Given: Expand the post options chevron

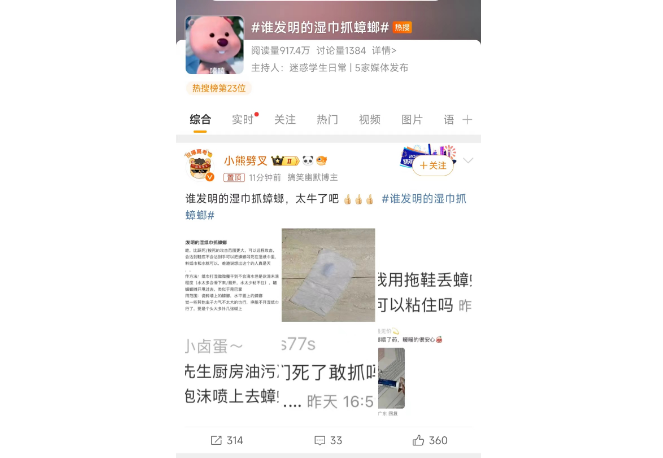Looking at the screenshot, I should coord(467,162).
